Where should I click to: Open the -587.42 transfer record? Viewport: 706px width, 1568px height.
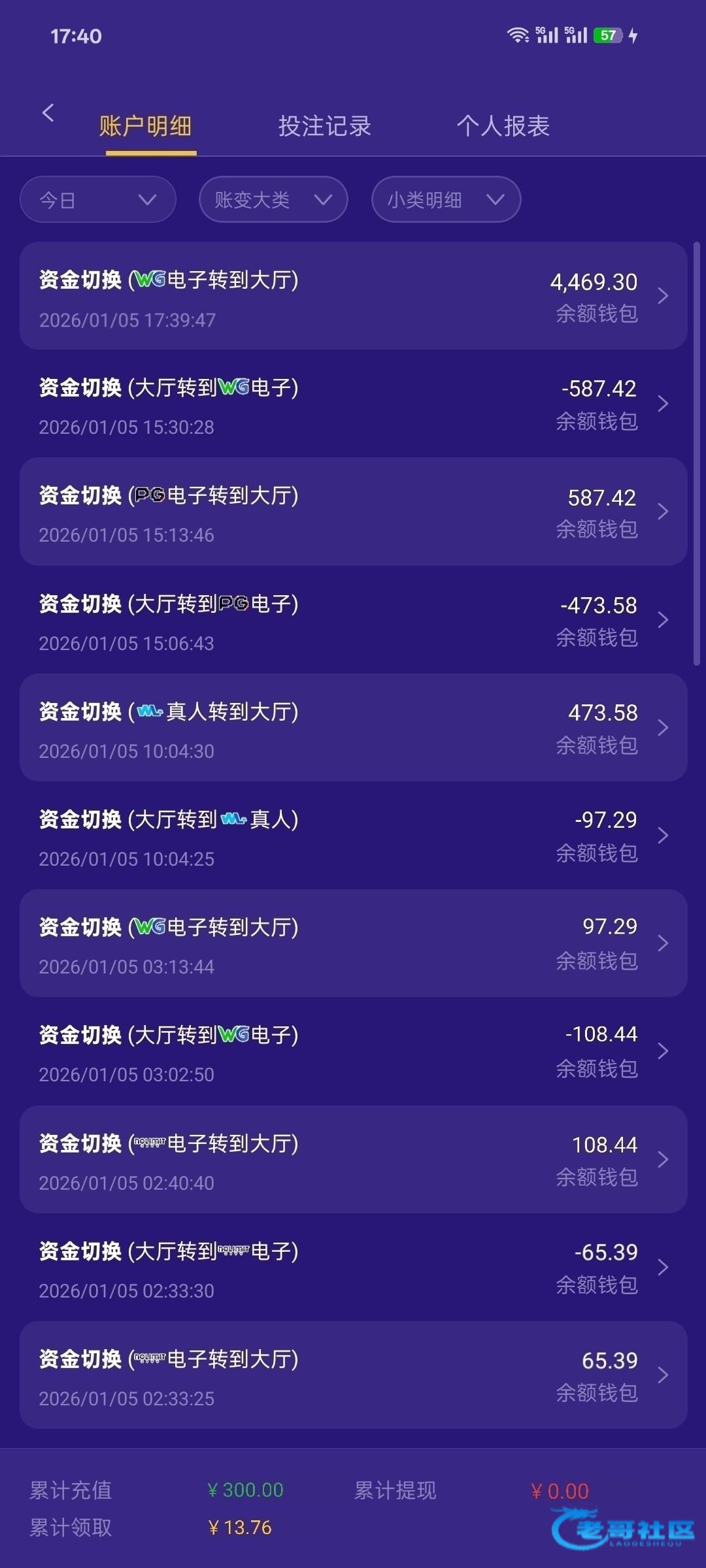tap(353, 404)
